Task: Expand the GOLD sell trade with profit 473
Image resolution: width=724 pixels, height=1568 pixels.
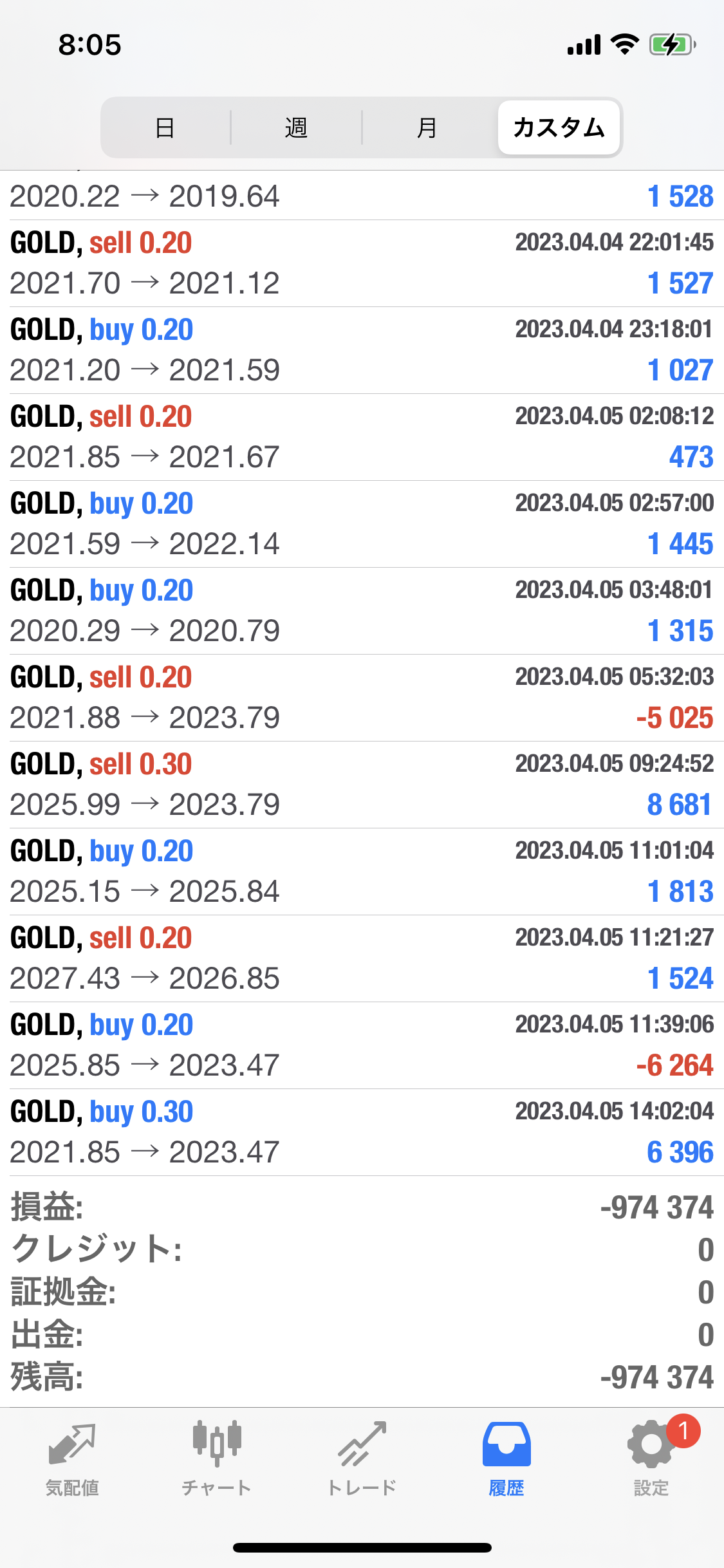Action: (x=362, y=437)
